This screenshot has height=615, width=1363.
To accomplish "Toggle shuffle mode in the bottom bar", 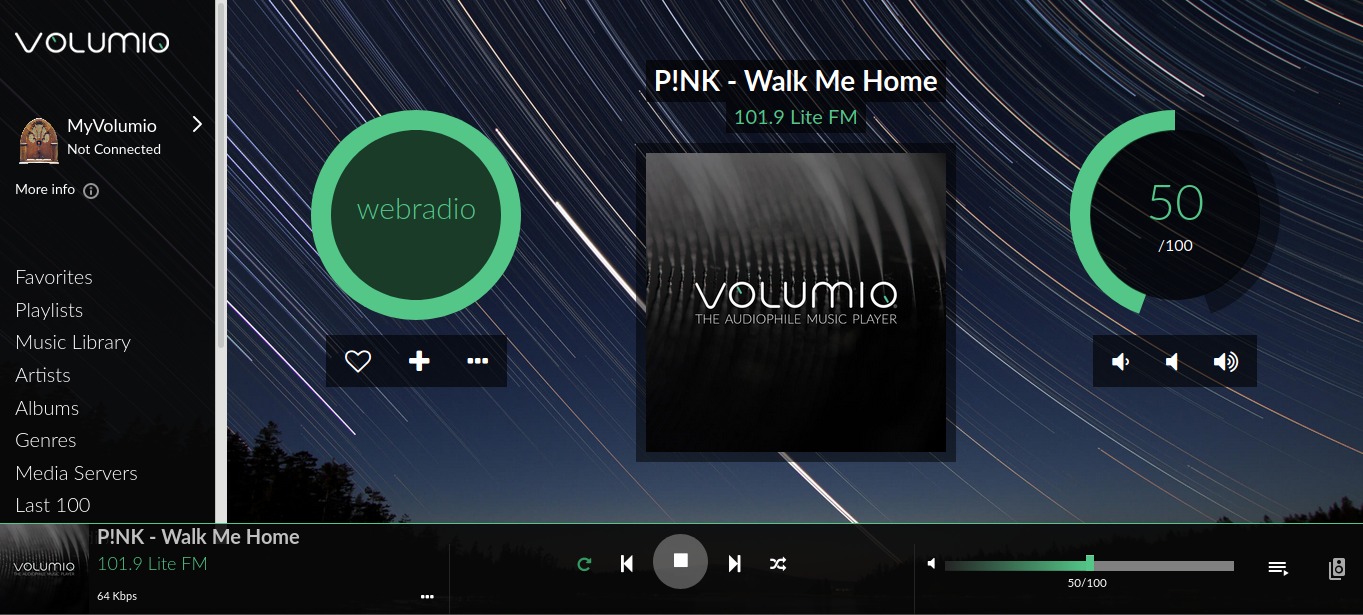I will click(x=777, y=564).
